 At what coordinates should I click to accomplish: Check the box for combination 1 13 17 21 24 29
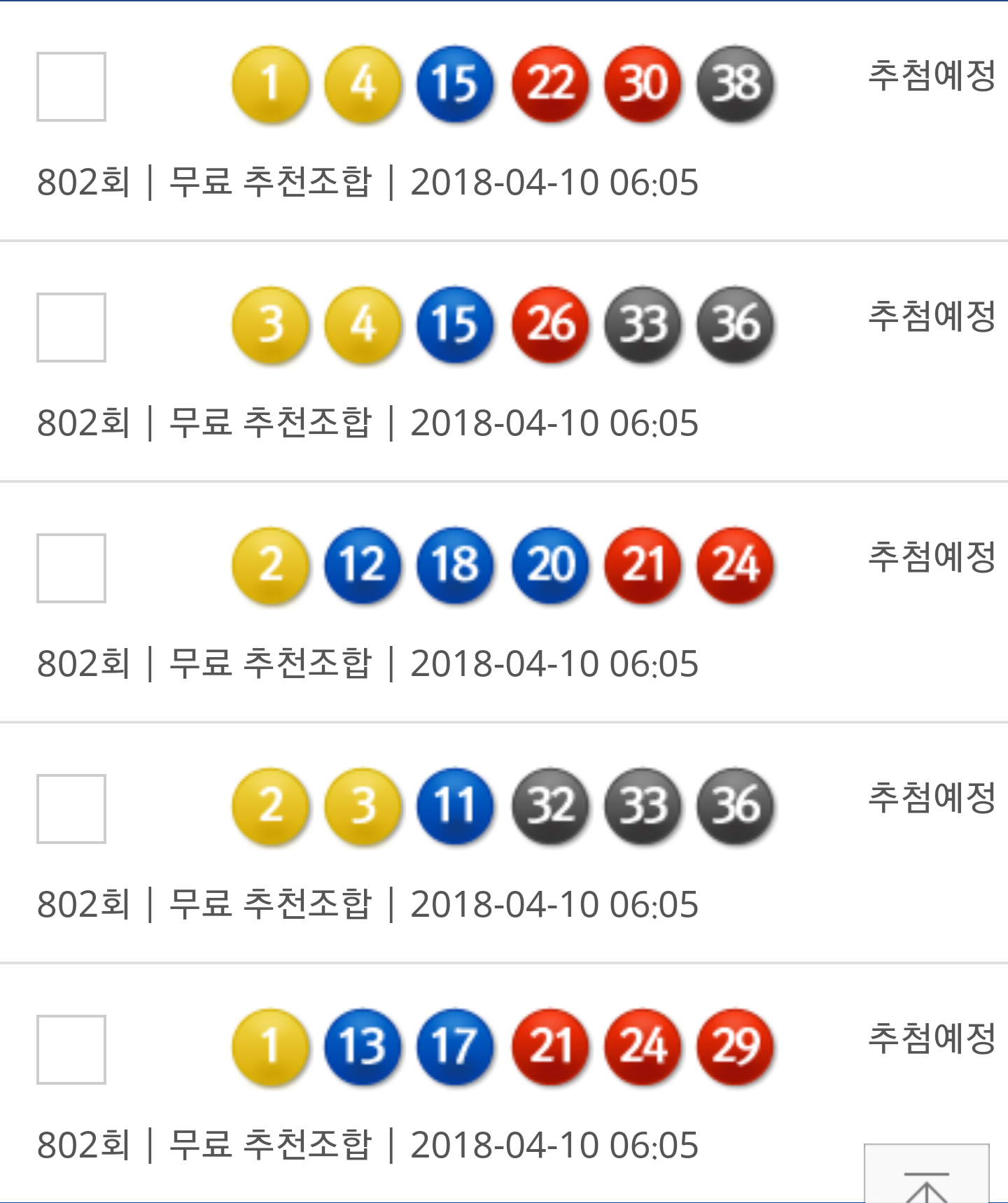point(71,1050)
